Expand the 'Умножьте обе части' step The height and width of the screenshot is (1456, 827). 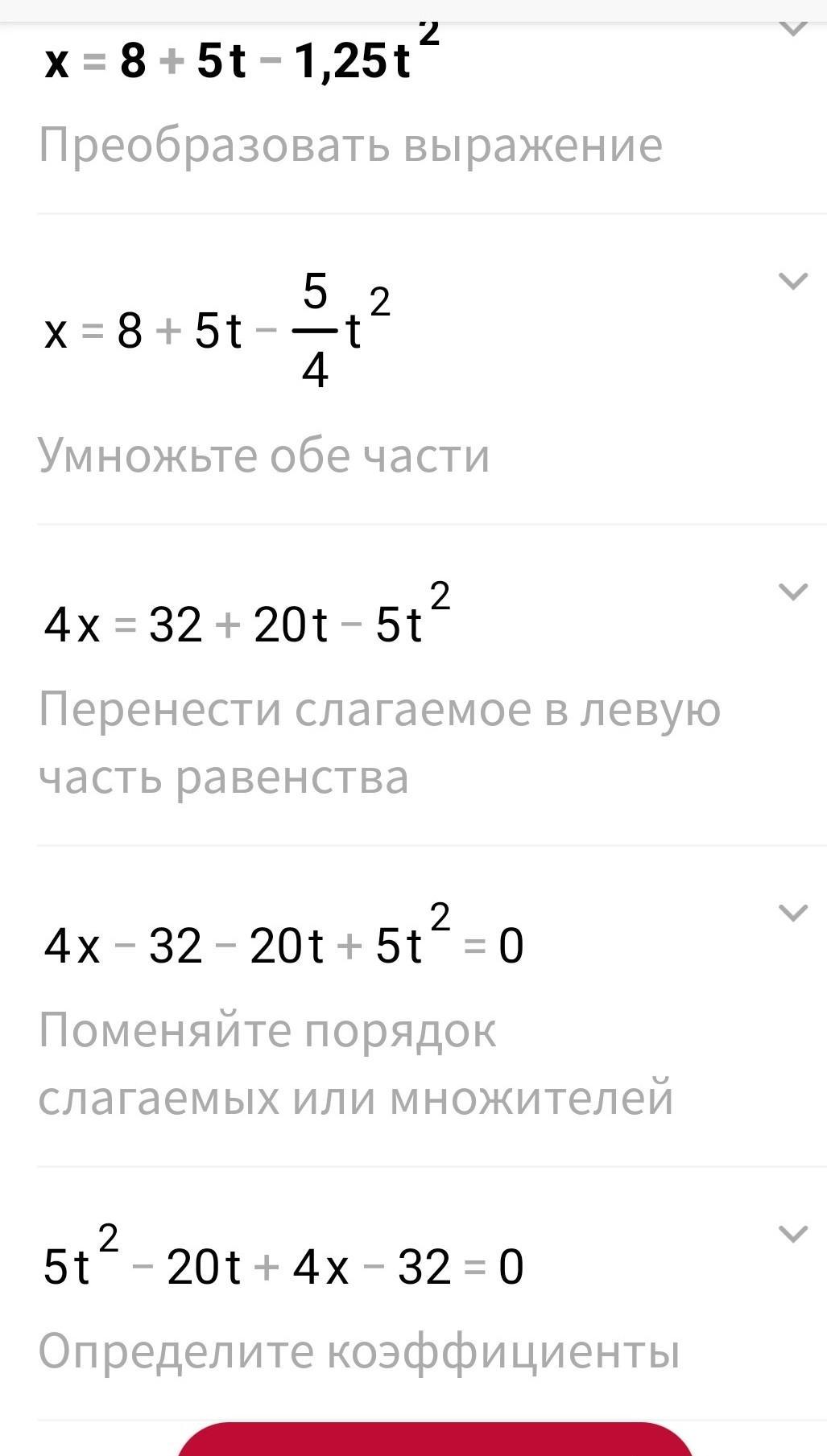pyautogui.click(x=793, y=281)
